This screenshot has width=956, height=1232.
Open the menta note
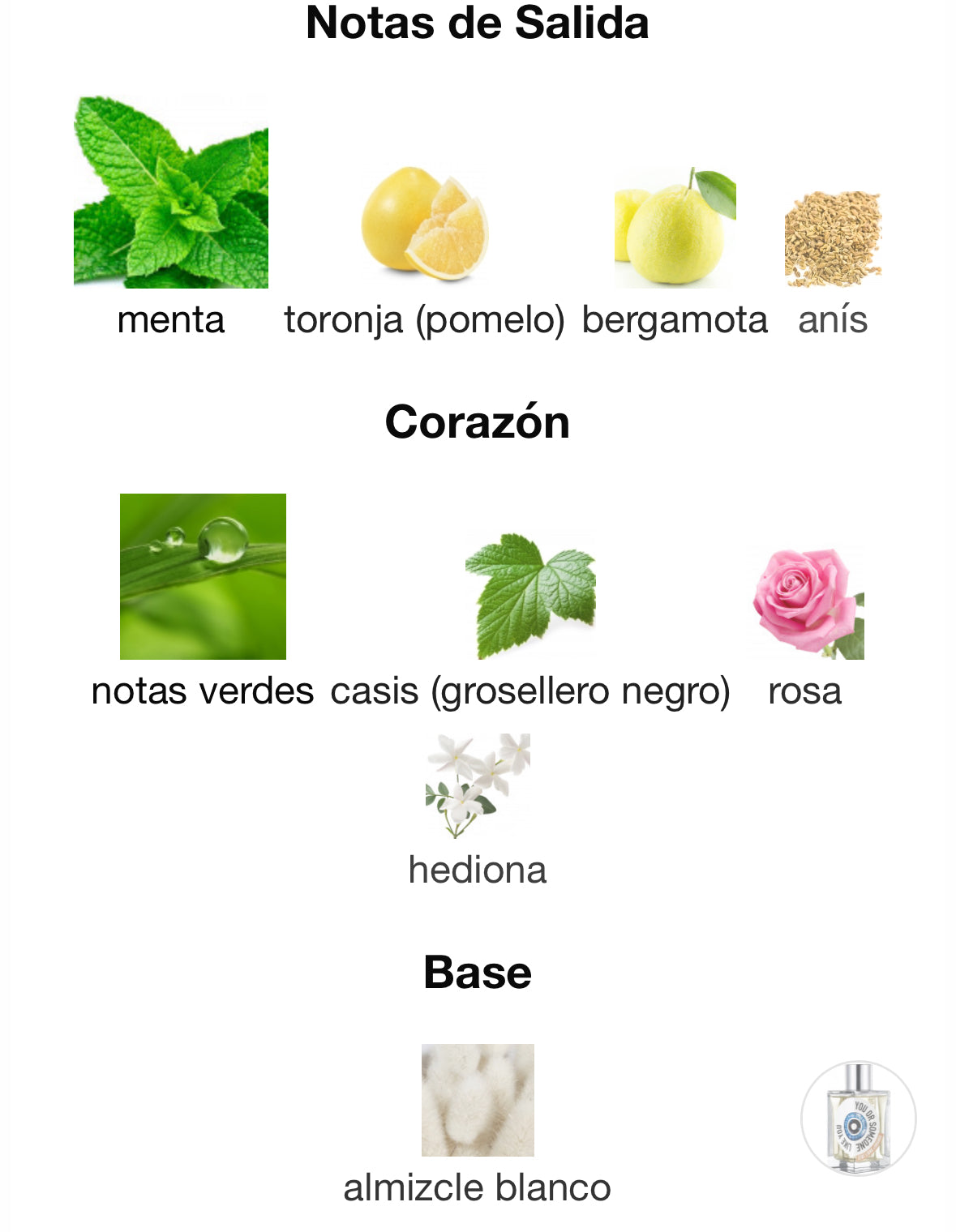click(170, 191)
